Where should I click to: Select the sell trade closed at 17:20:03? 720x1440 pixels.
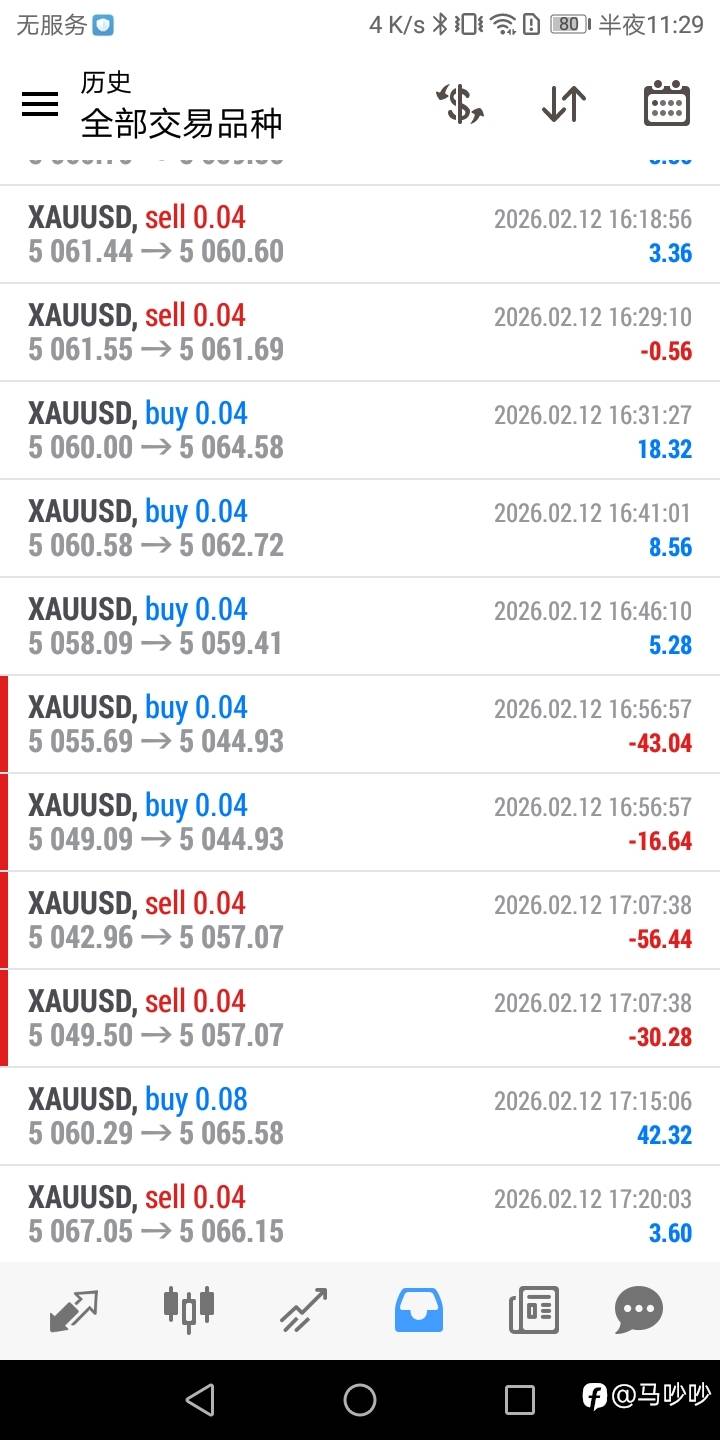(x=360, y=1213)
